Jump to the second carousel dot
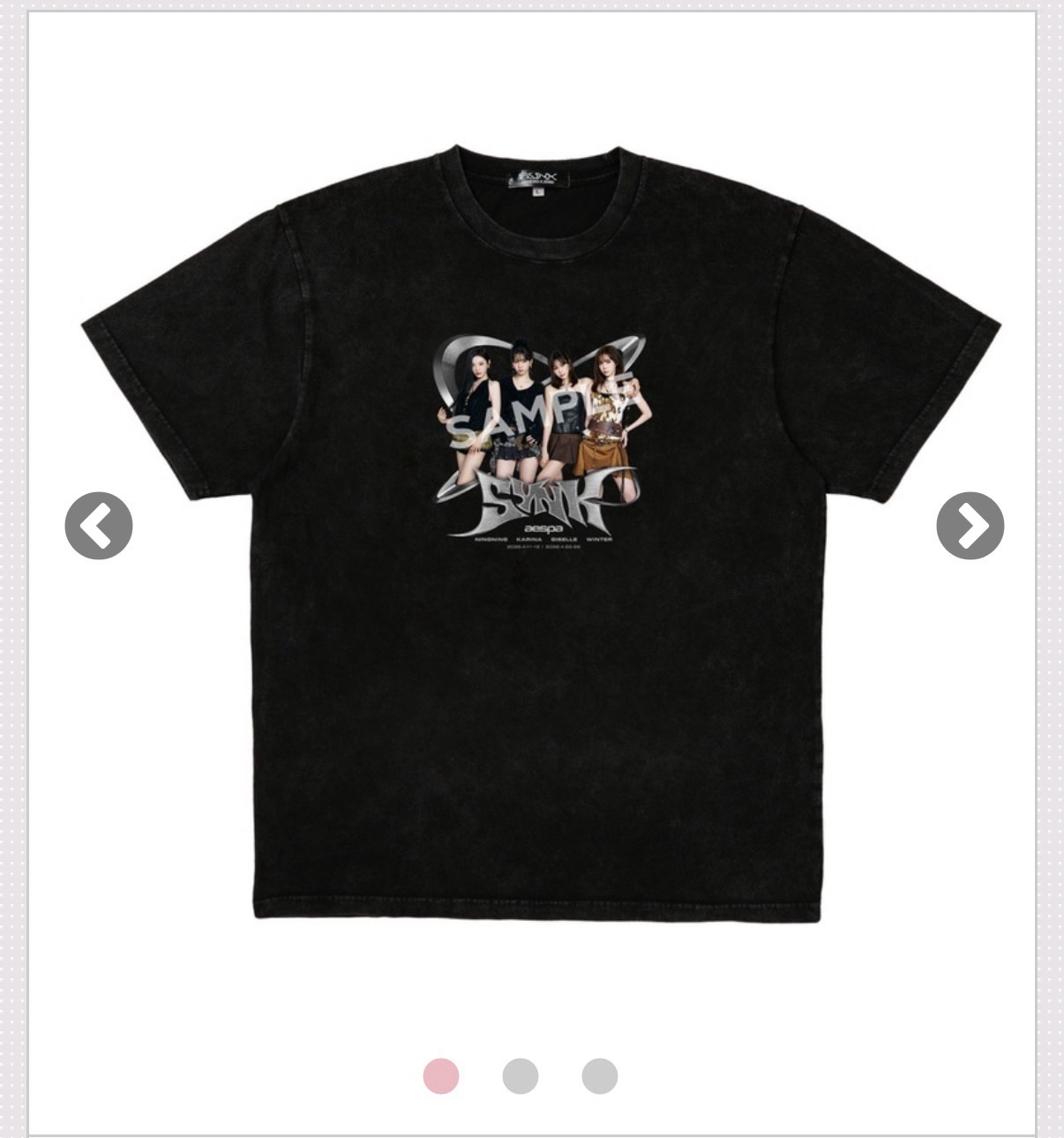Image resolution: width=1064 pixels, height=1138 pixels. click(521, 1076)
